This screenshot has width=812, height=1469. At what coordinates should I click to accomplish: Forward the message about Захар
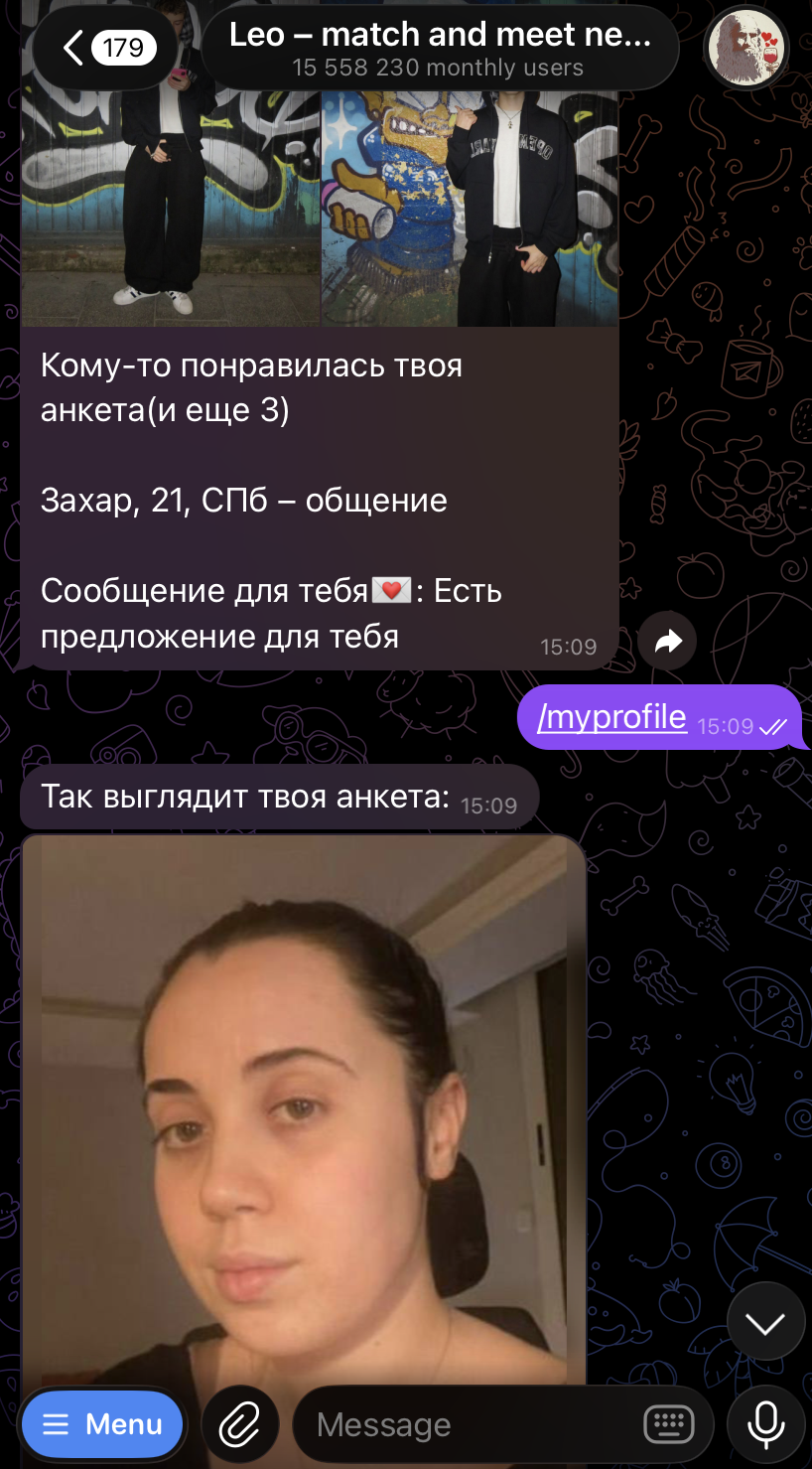(x=668, y=642)
